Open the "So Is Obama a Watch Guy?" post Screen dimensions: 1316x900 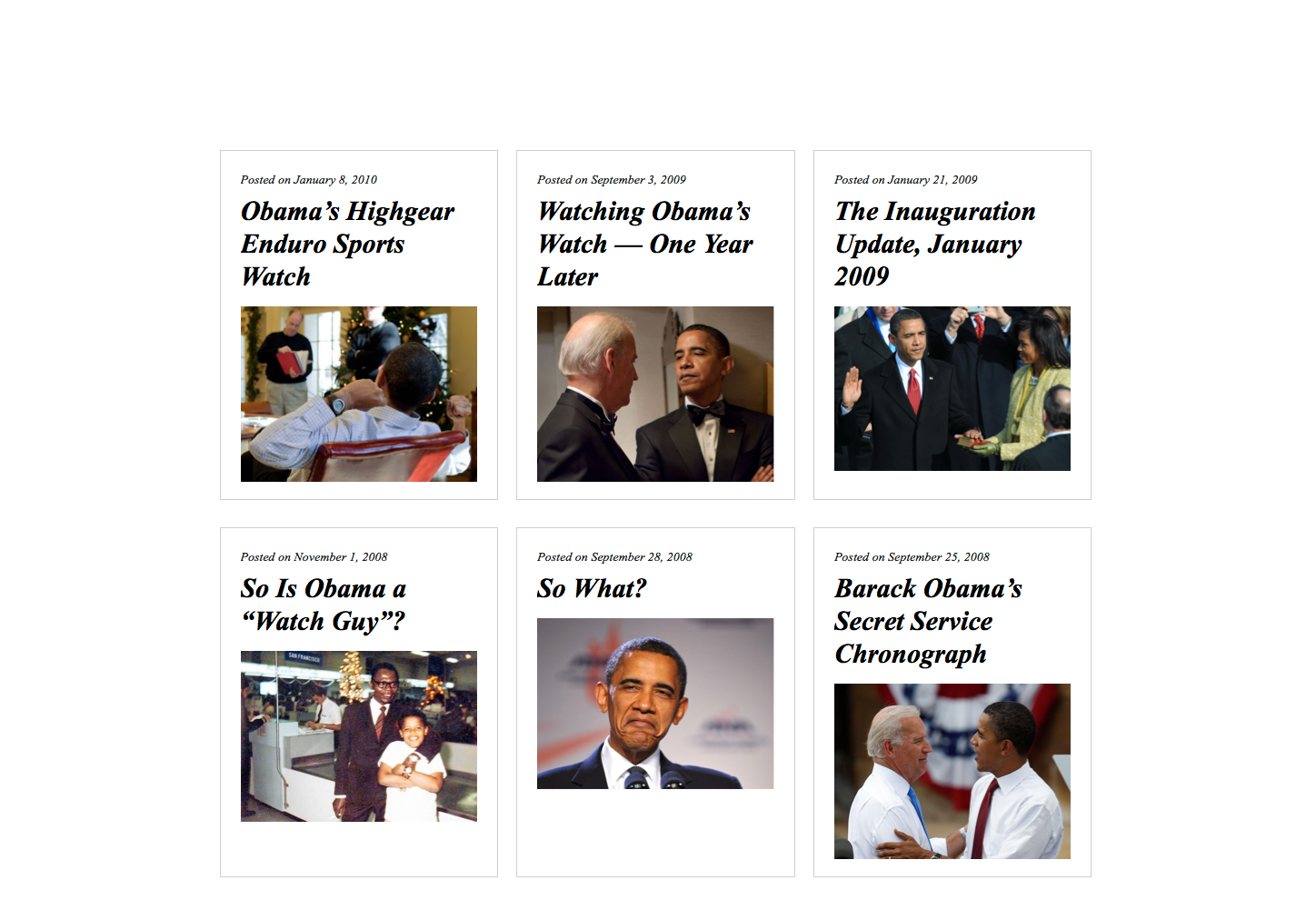(323, 605)
